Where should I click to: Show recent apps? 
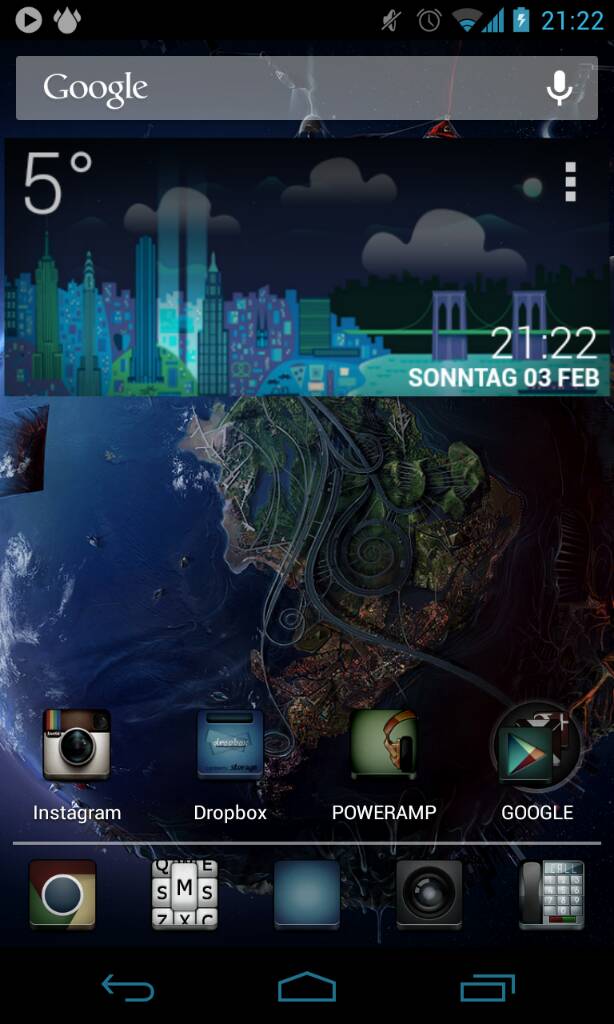coord(487,988)
